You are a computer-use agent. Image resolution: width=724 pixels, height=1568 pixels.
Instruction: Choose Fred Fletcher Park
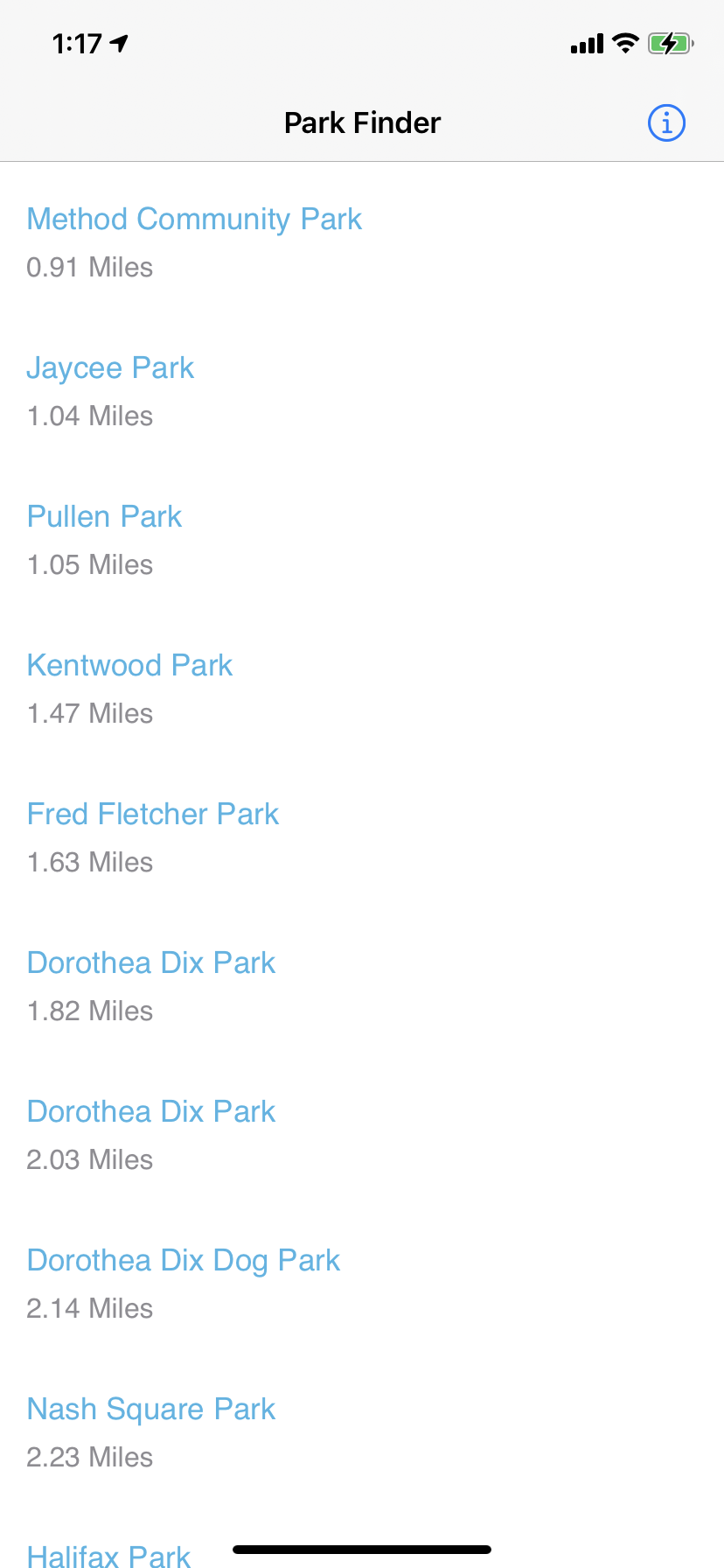[362, 837]
